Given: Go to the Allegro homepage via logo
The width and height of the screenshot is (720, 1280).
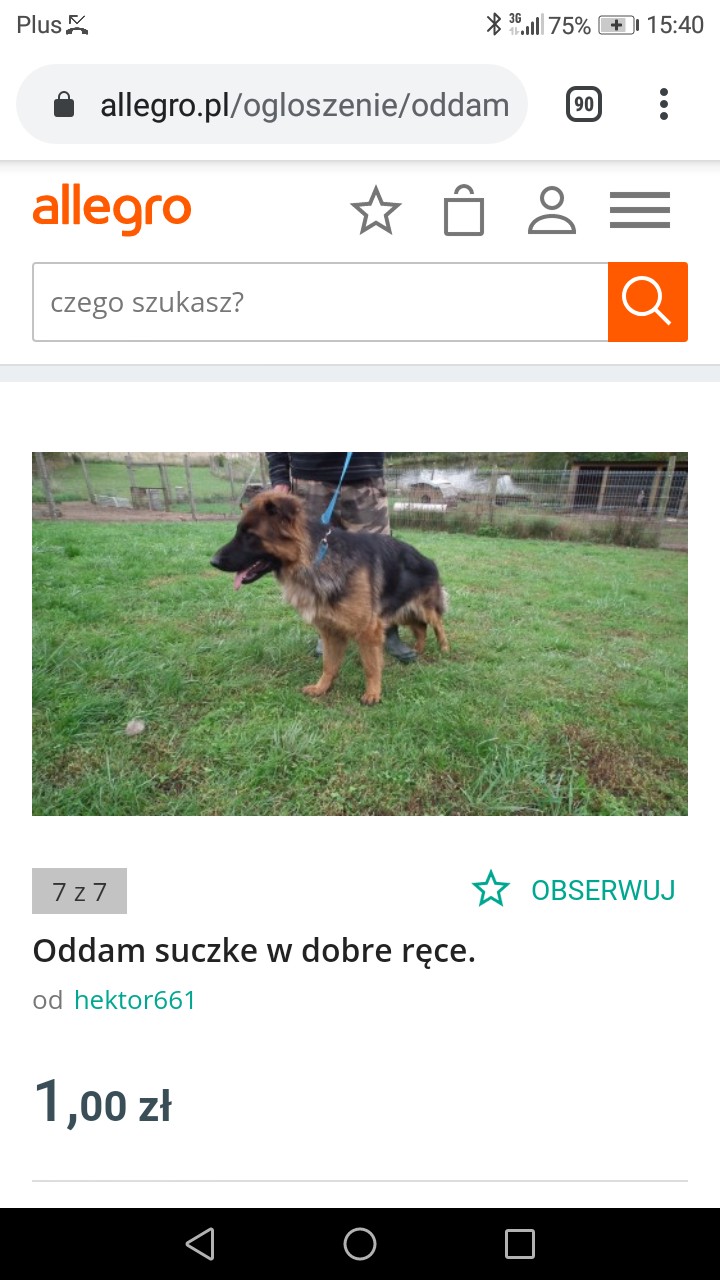Looking at the screenshot, I should click(112, 209).
